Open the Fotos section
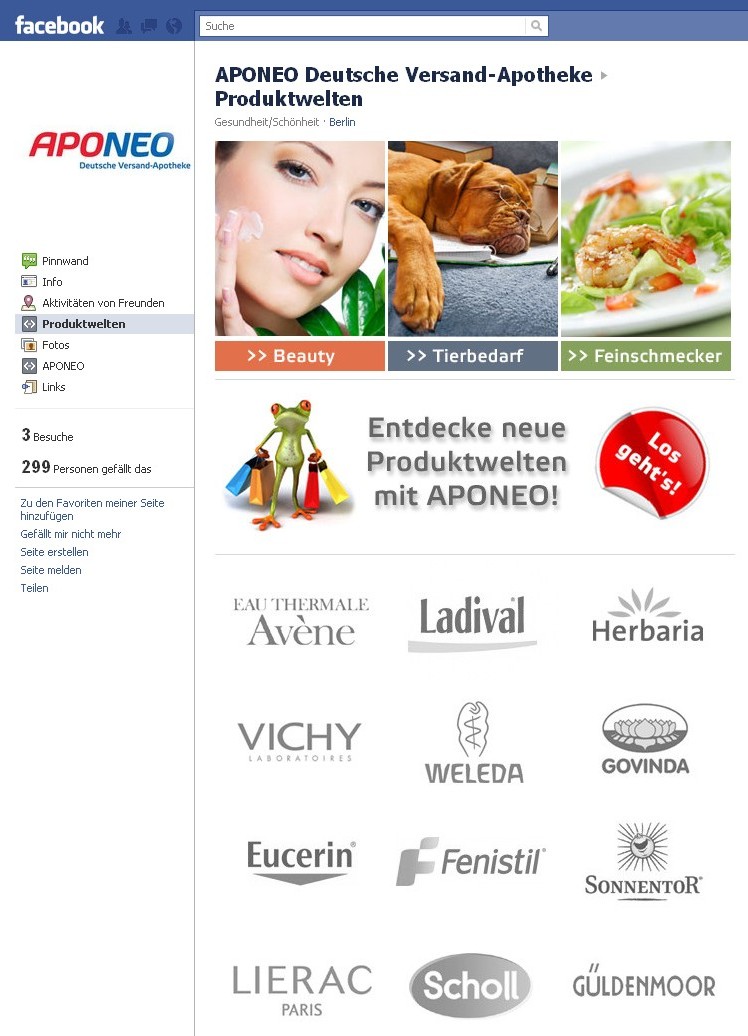This screenshot has width=748, height=1036. tap(55, 345)
